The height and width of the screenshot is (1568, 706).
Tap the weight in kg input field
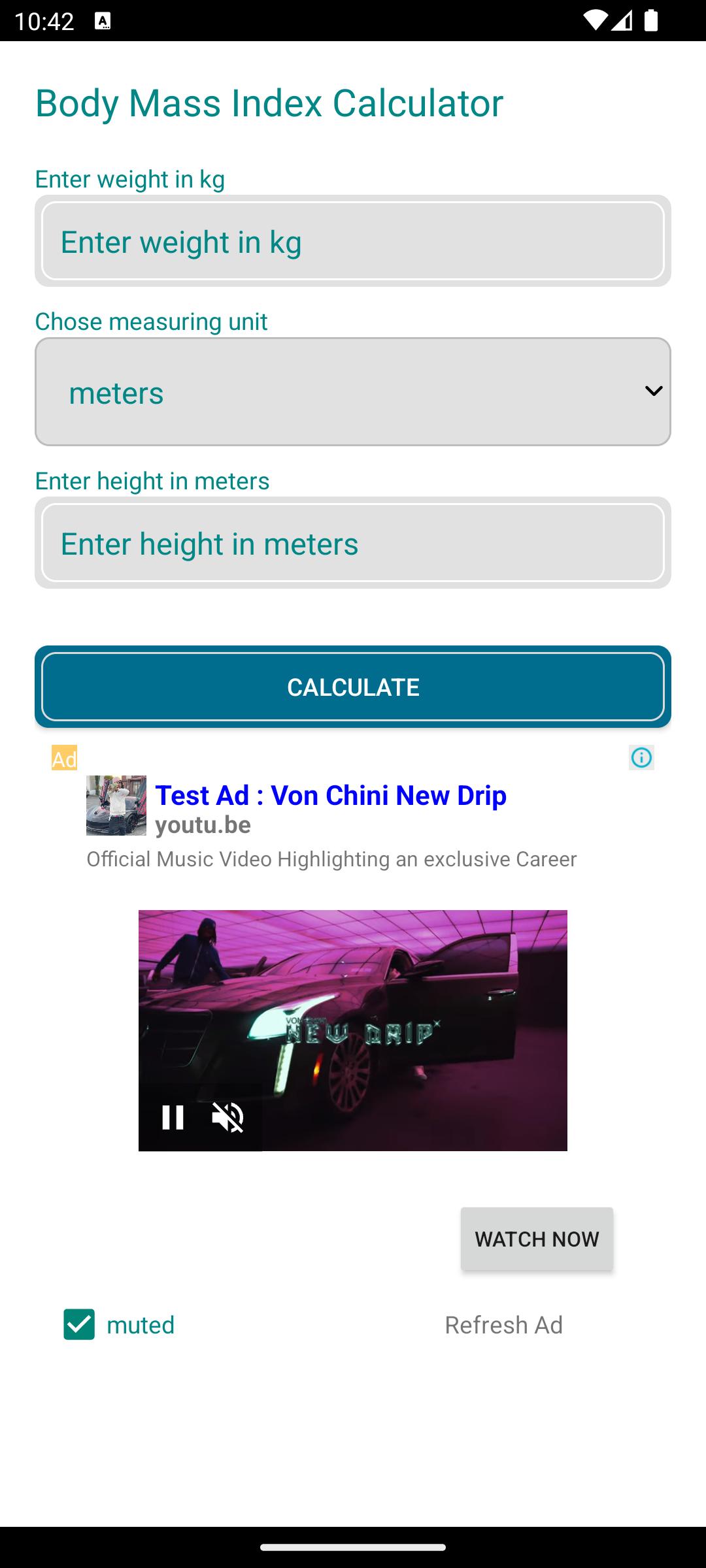[353, 241]
